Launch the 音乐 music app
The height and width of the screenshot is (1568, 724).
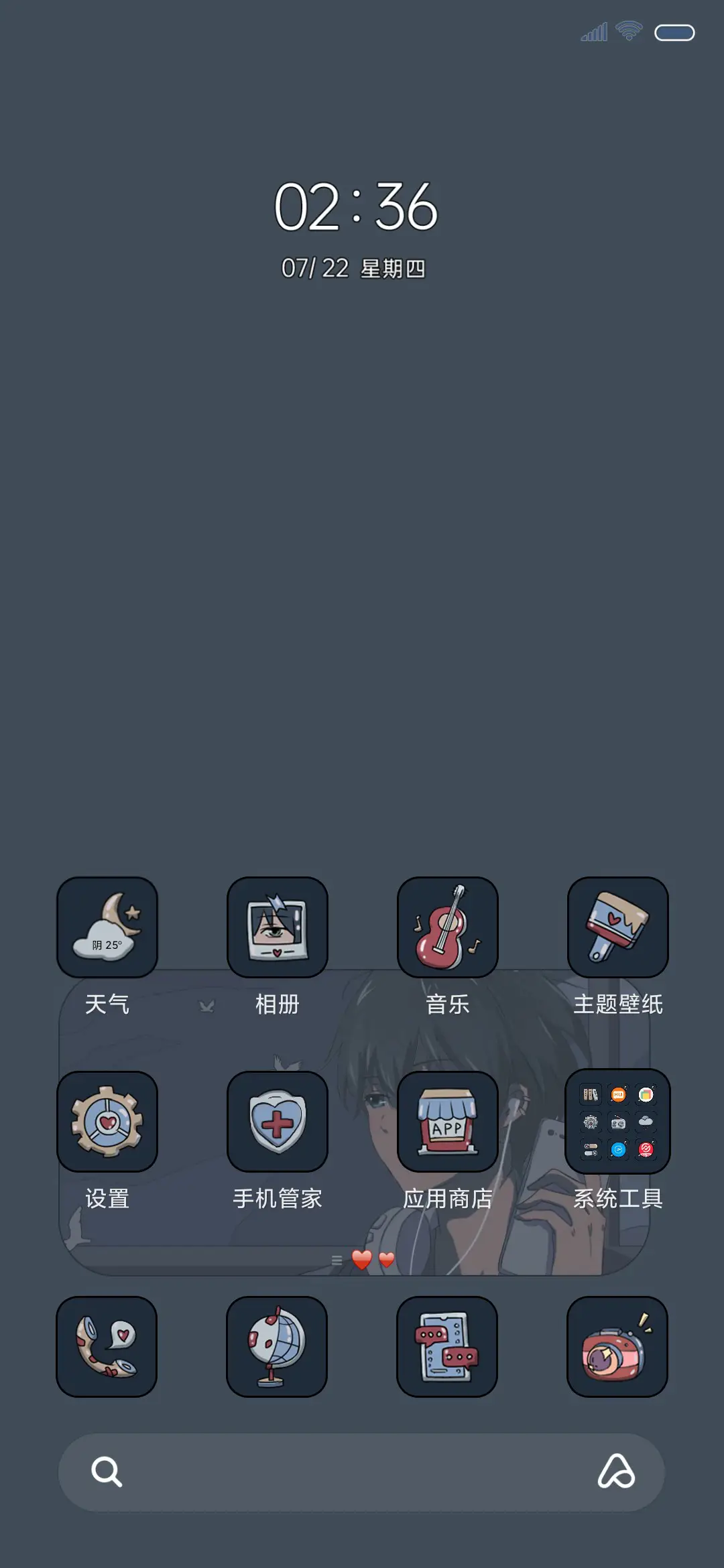click(448, 927)
